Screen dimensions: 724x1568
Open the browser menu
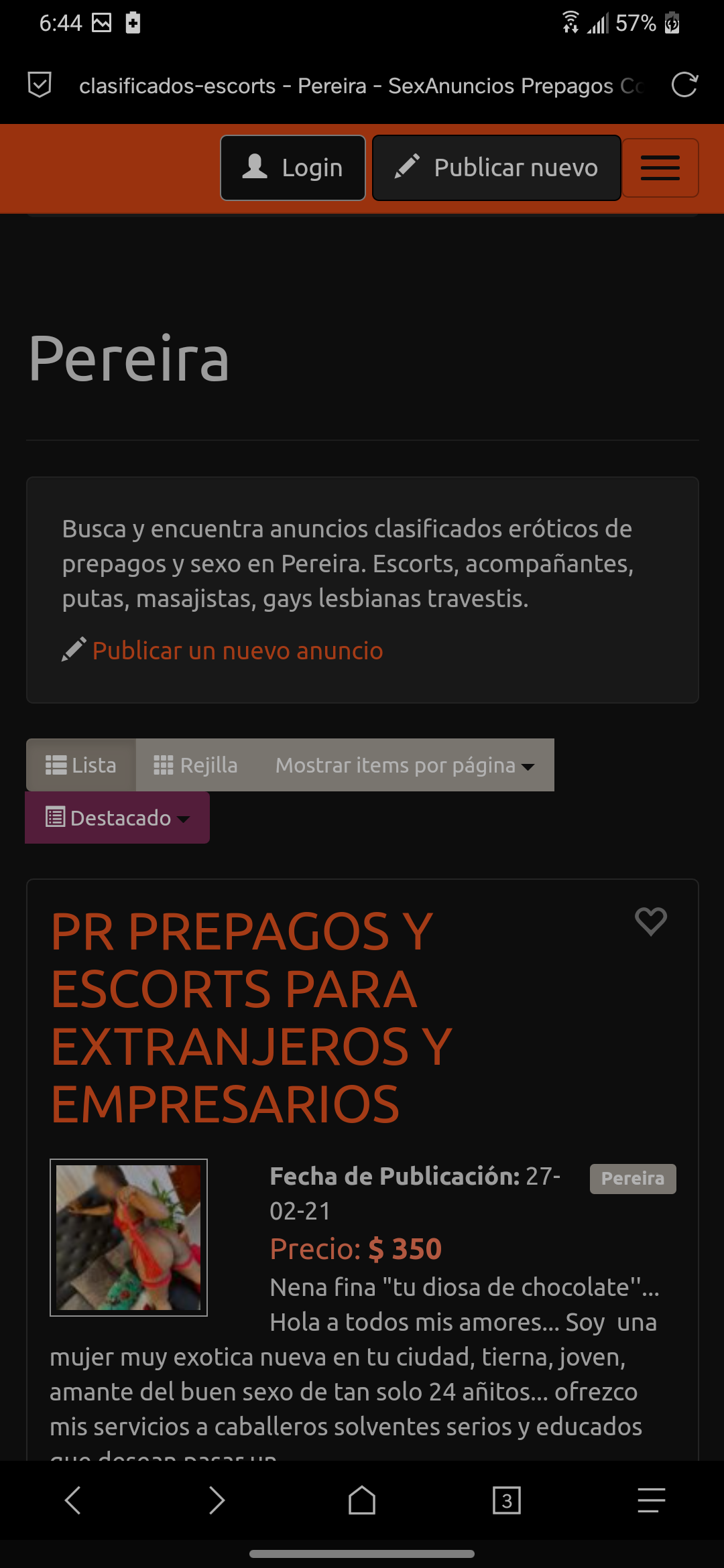[x=651, y=1500]
